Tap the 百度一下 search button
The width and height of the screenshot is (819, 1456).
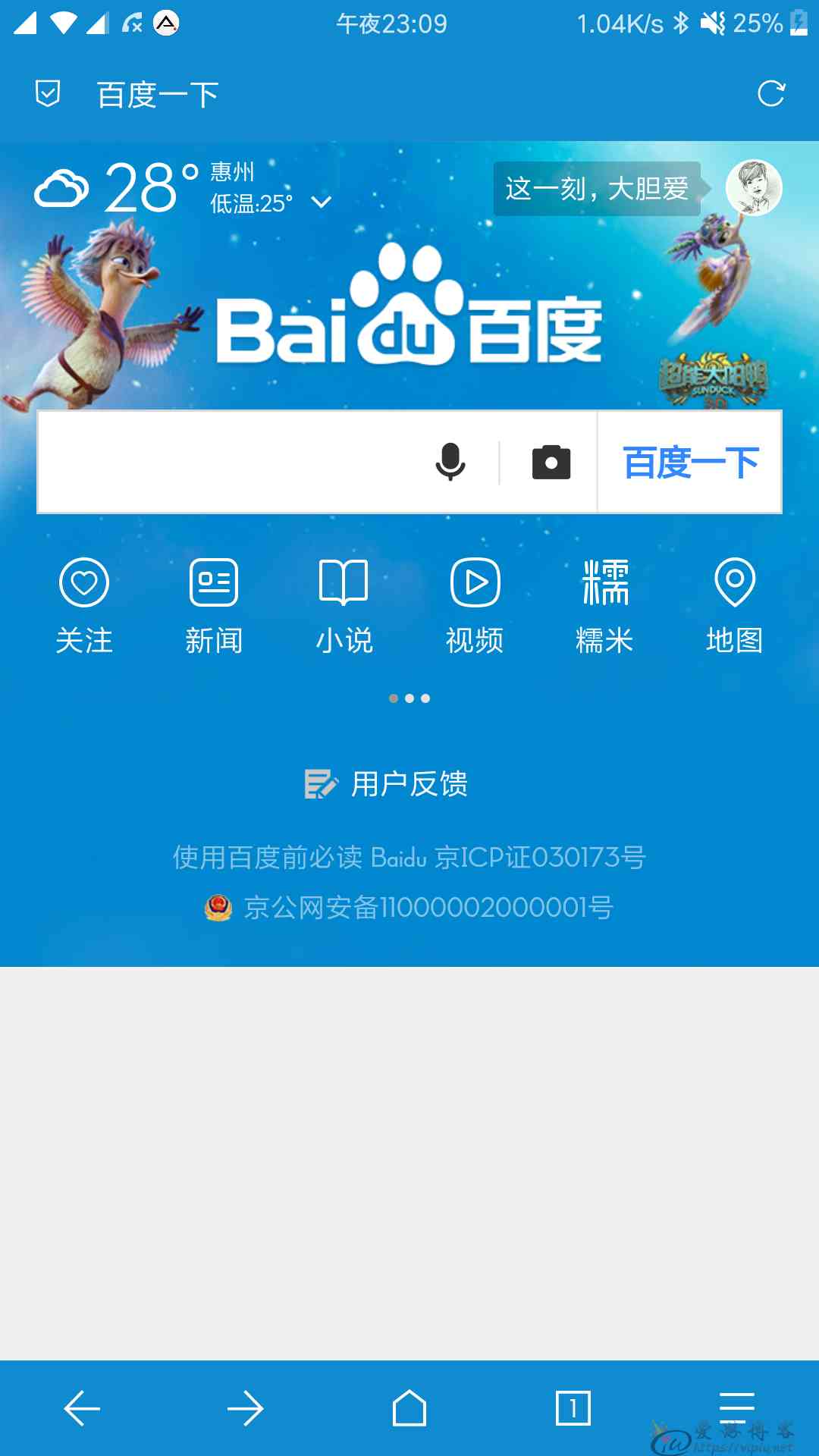pyautogui.click(x=690, y=462)
